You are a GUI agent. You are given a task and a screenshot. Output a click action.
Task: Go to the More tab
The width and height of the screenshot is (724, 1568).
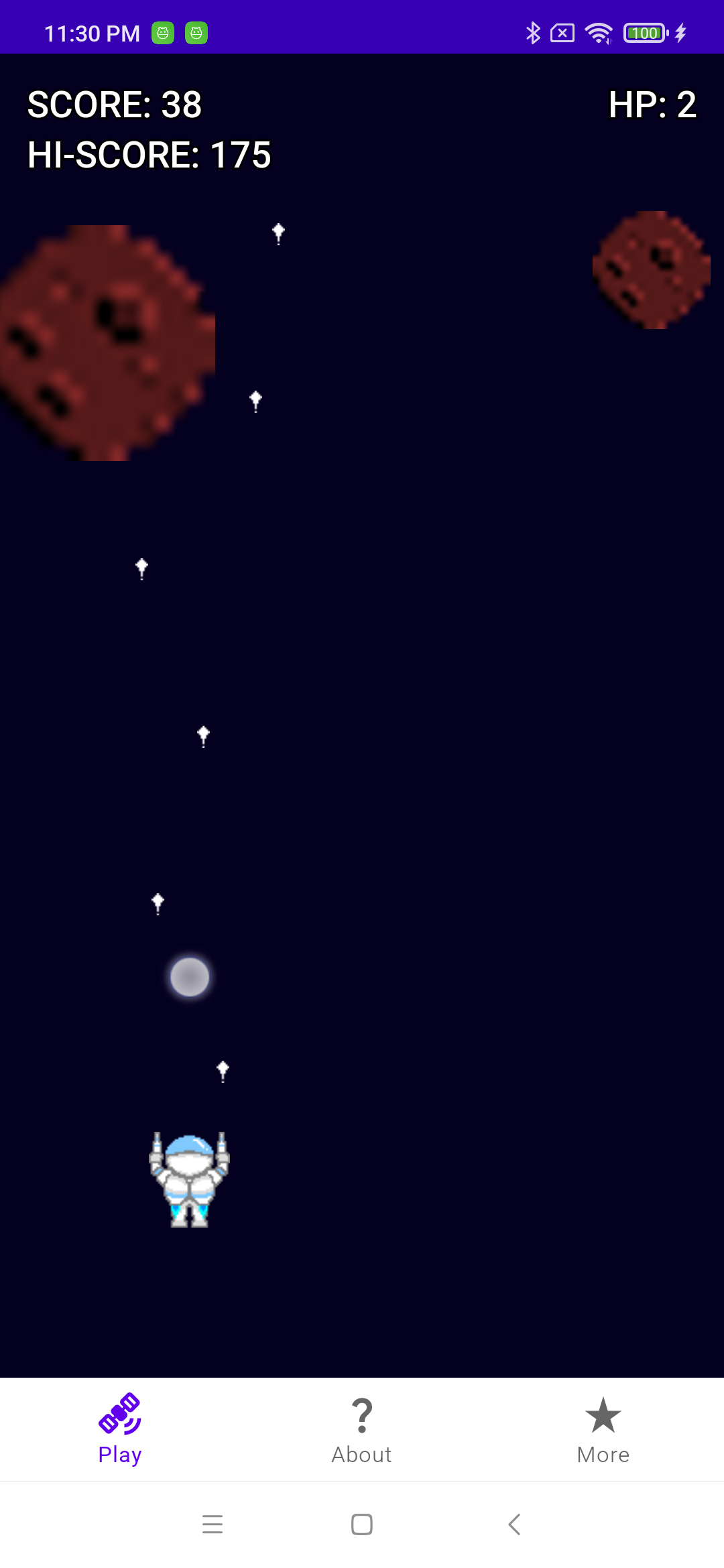click(603, 1429)
